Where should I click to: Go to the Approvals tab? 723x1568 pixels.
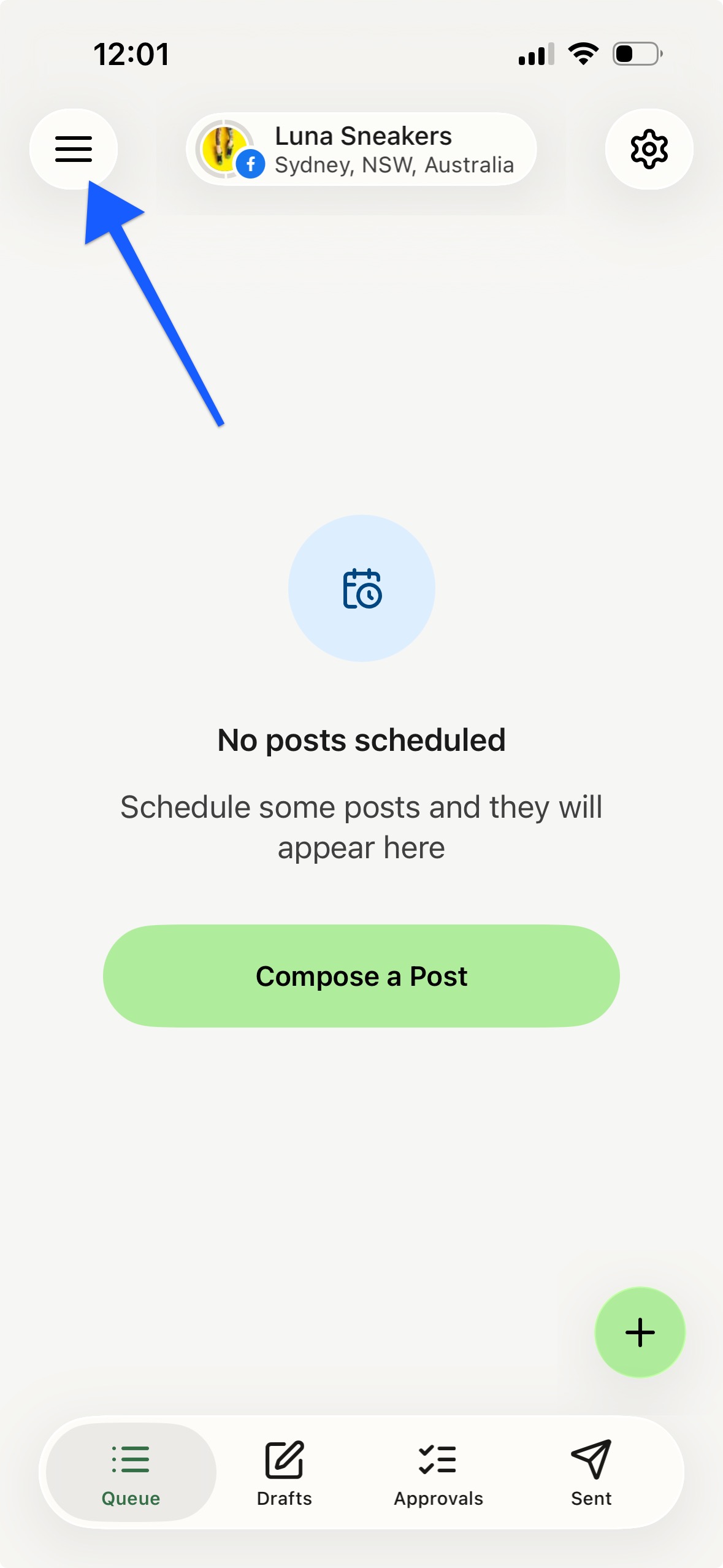pos(438,1472)
